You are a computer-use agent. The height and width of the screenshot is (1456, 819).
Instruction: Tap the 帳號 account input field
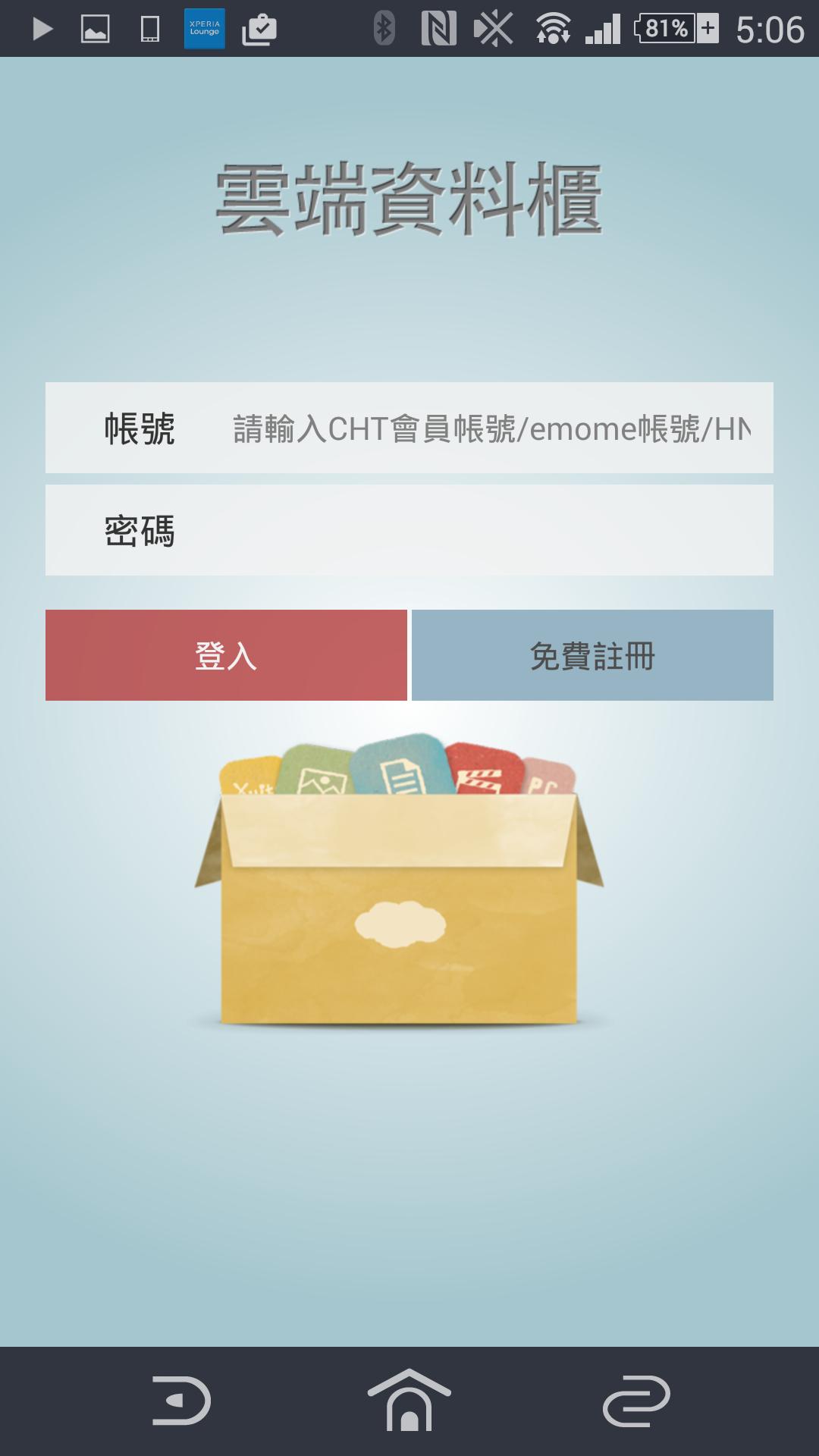[409, 429]
